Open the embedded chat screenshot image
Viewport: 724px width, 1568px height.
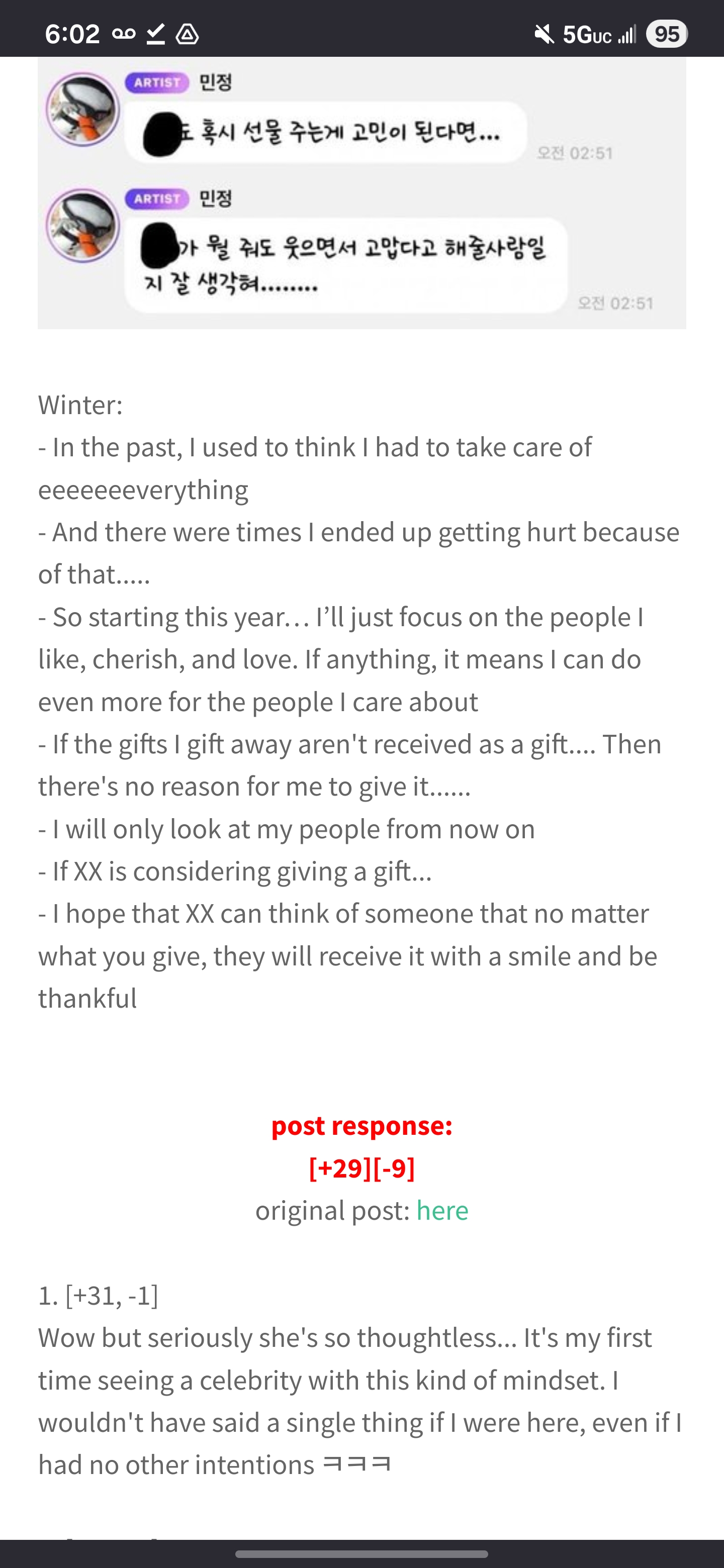pos(361,193)
